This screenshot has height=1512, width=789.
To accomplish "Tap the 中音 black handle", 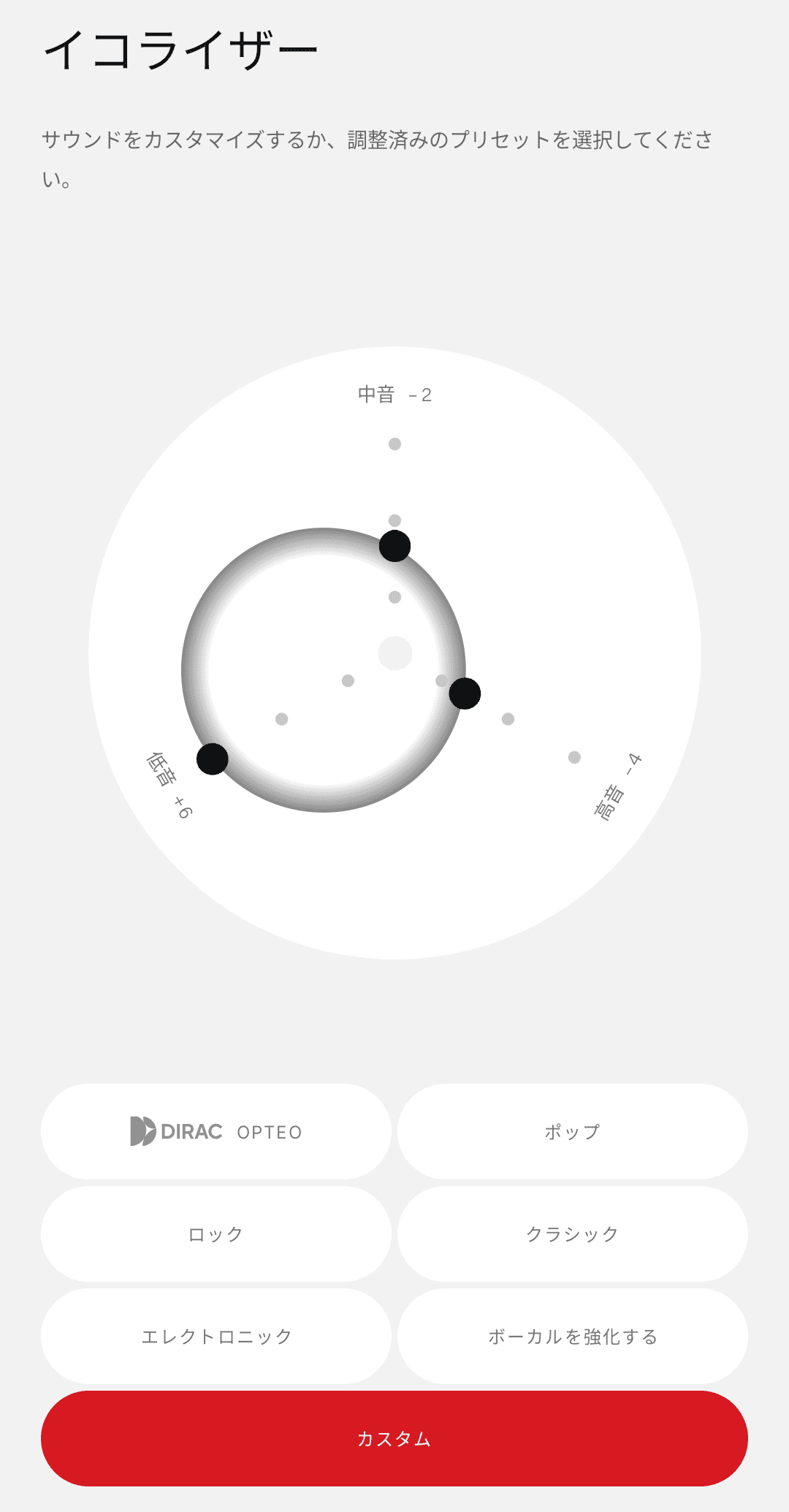I will (394, 546).
